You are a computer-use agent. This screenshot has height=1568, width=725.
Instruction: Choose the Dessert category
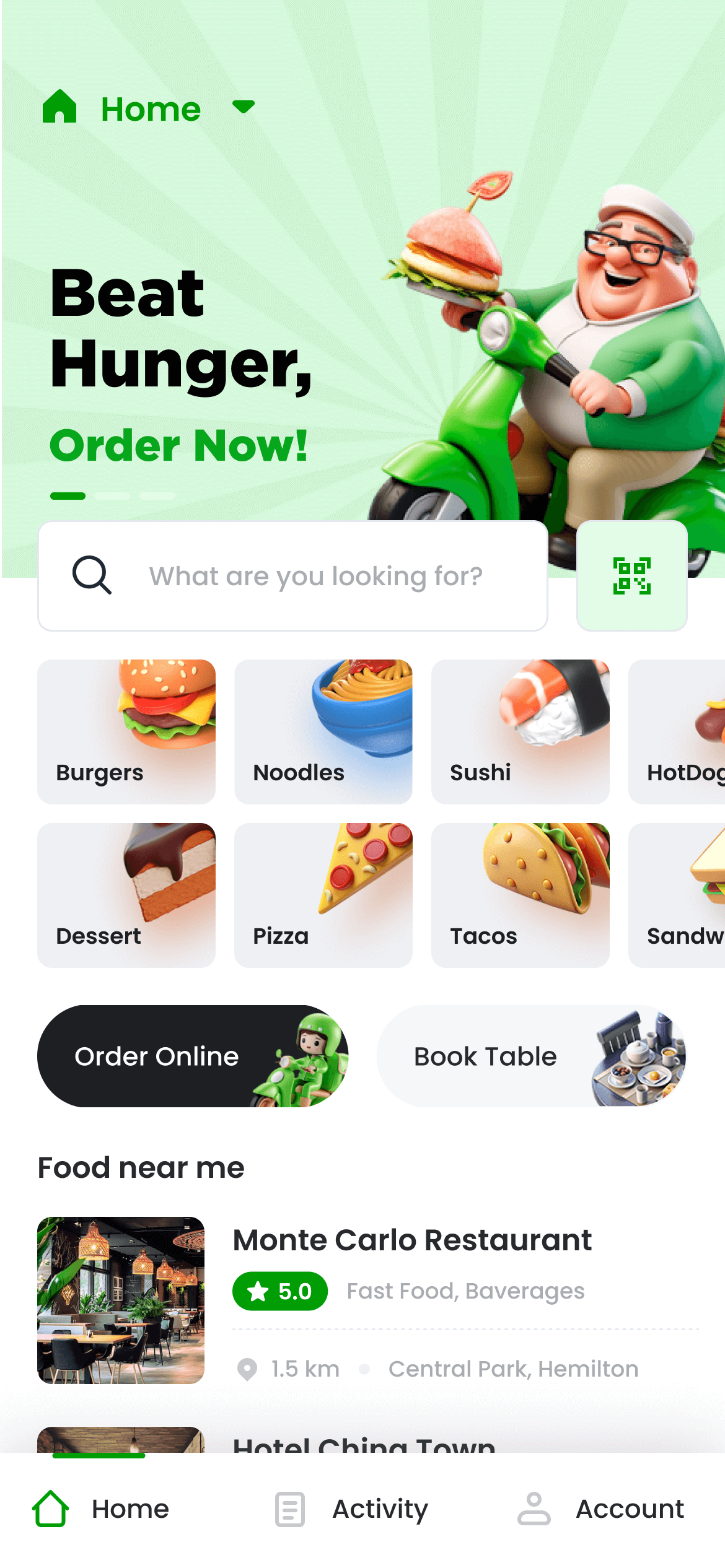pyautogui.click(x=126, y=895)
